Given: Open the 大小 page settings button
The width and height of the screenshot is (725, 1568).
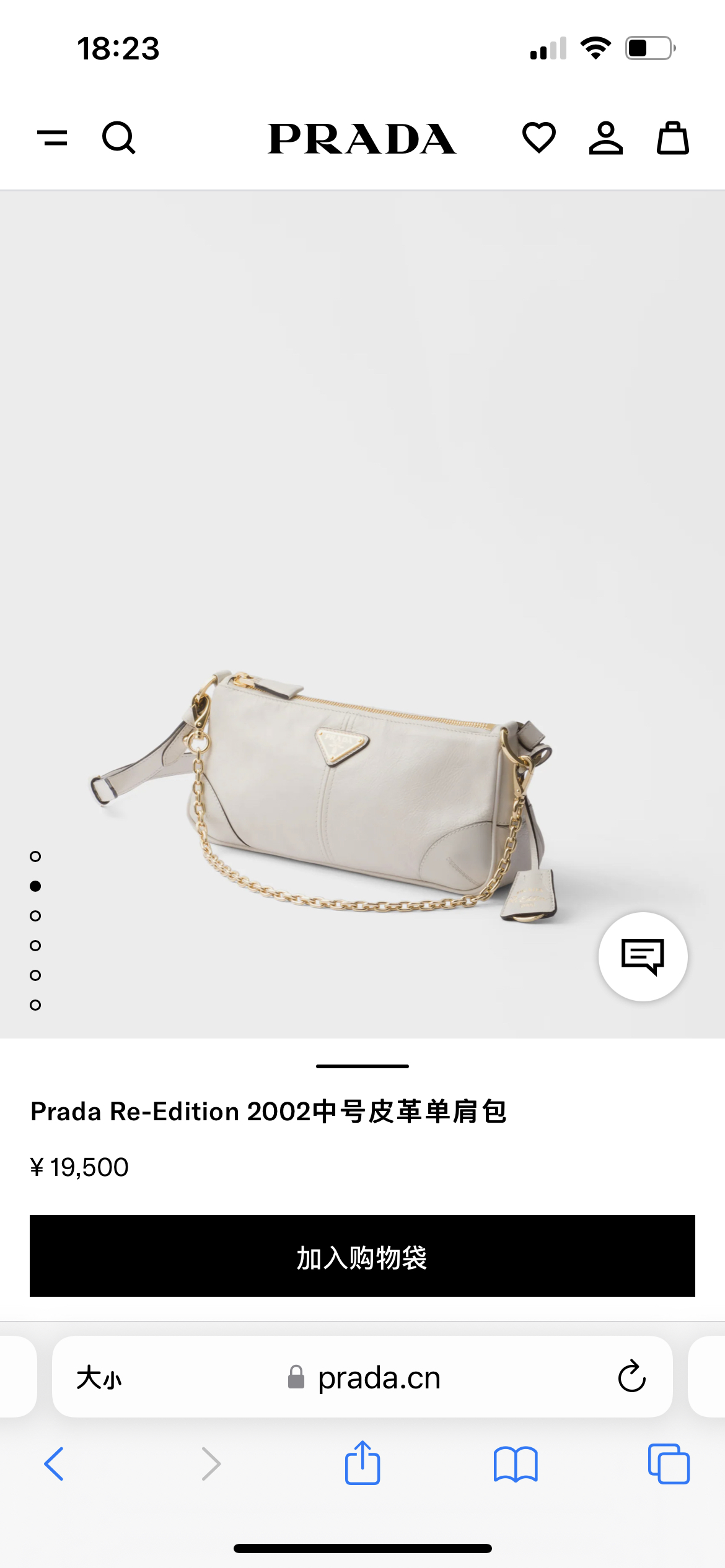Looking at the screenshot, I should (x=99, y=1378).
